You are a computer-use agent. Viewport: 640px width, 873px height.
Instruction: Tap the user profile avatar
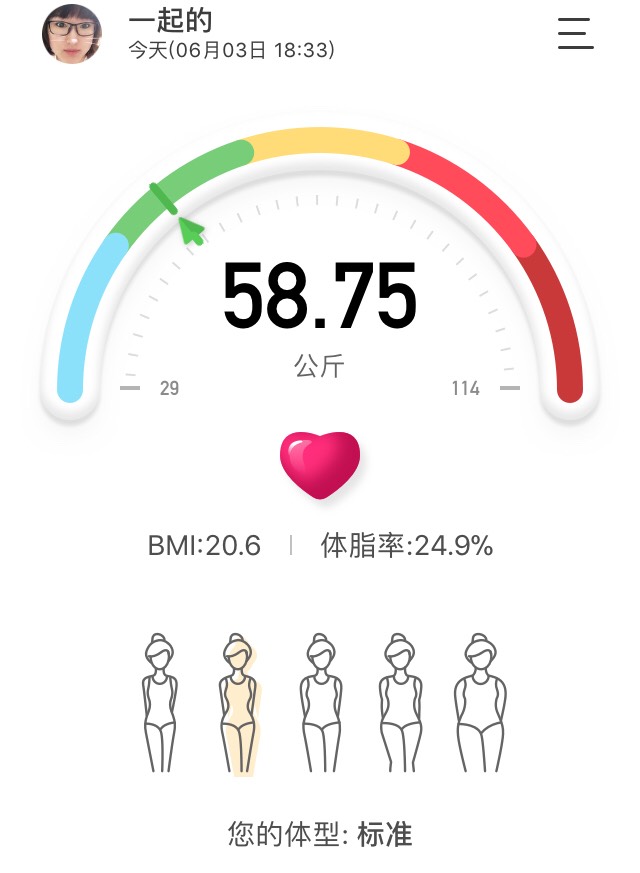point(72,34)
